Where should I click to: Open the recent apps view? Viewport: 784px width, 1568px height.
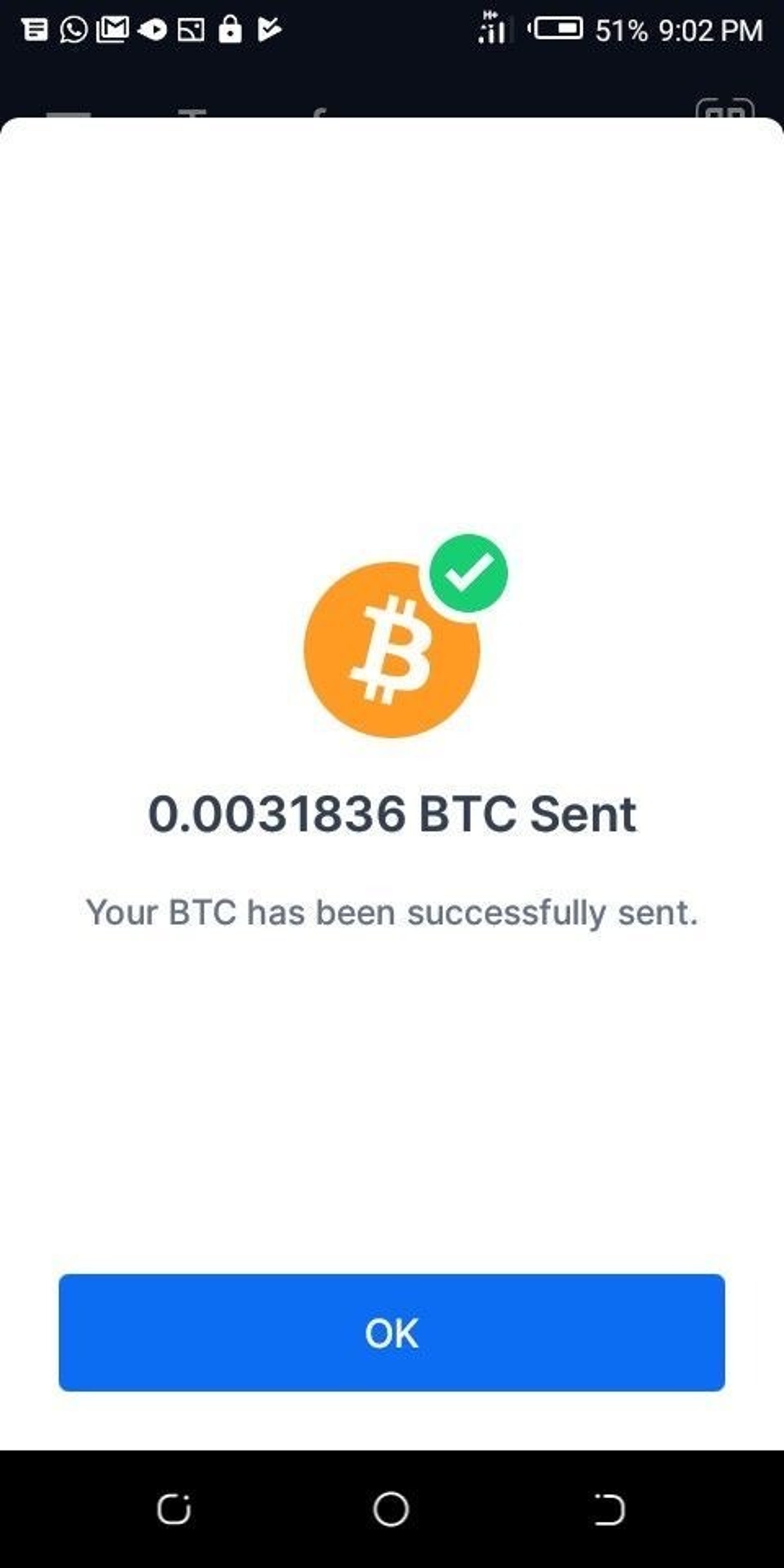(174, 1509)
